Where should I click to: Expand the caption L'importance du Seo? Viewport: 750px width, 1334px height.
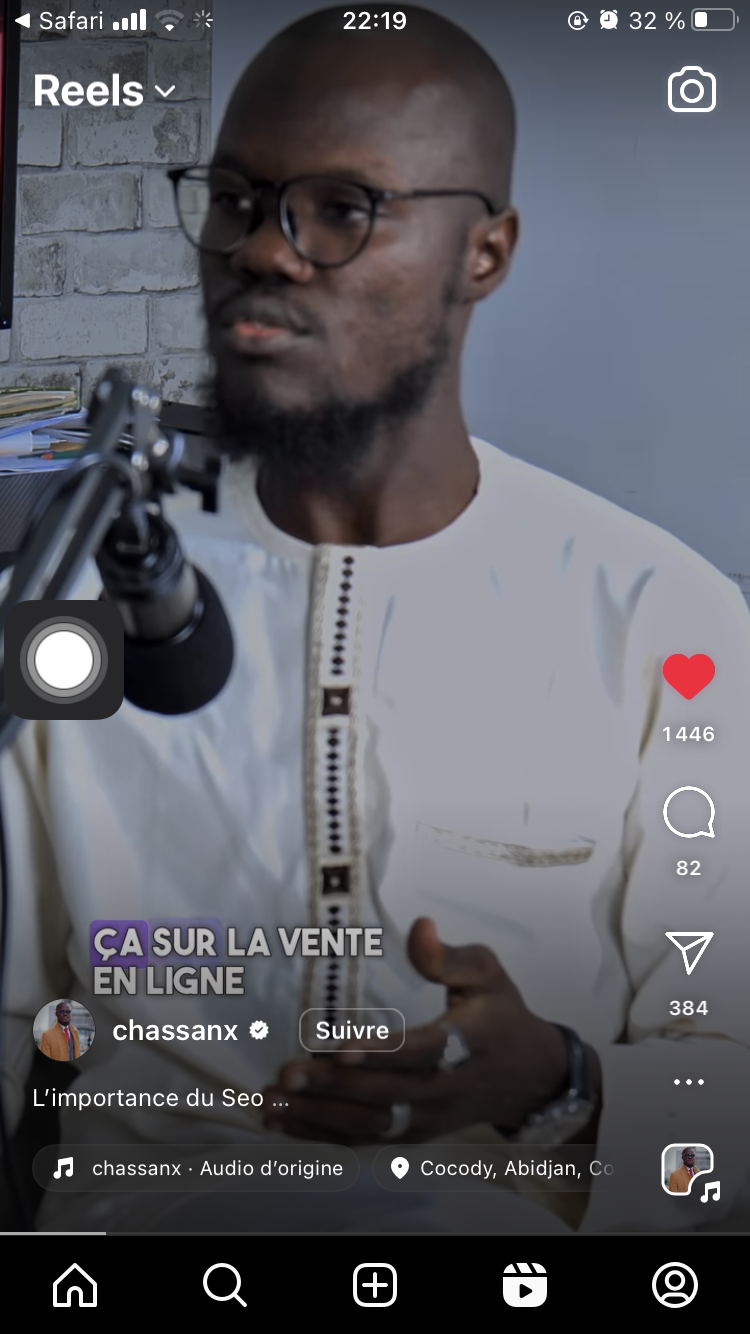click(161, 1098)
